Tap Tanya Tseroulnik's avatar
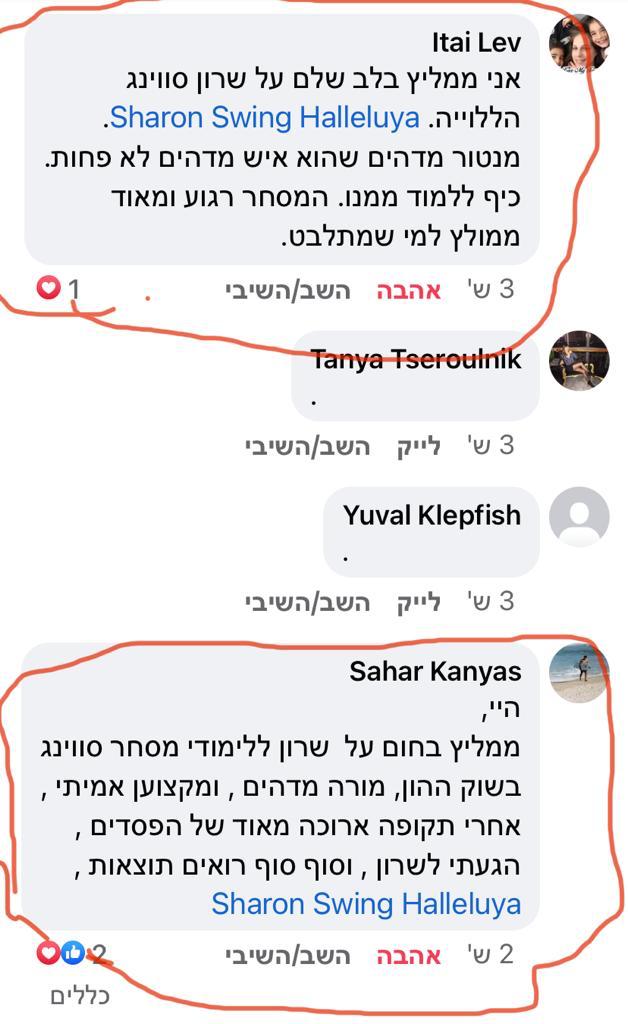 point(579,360)
